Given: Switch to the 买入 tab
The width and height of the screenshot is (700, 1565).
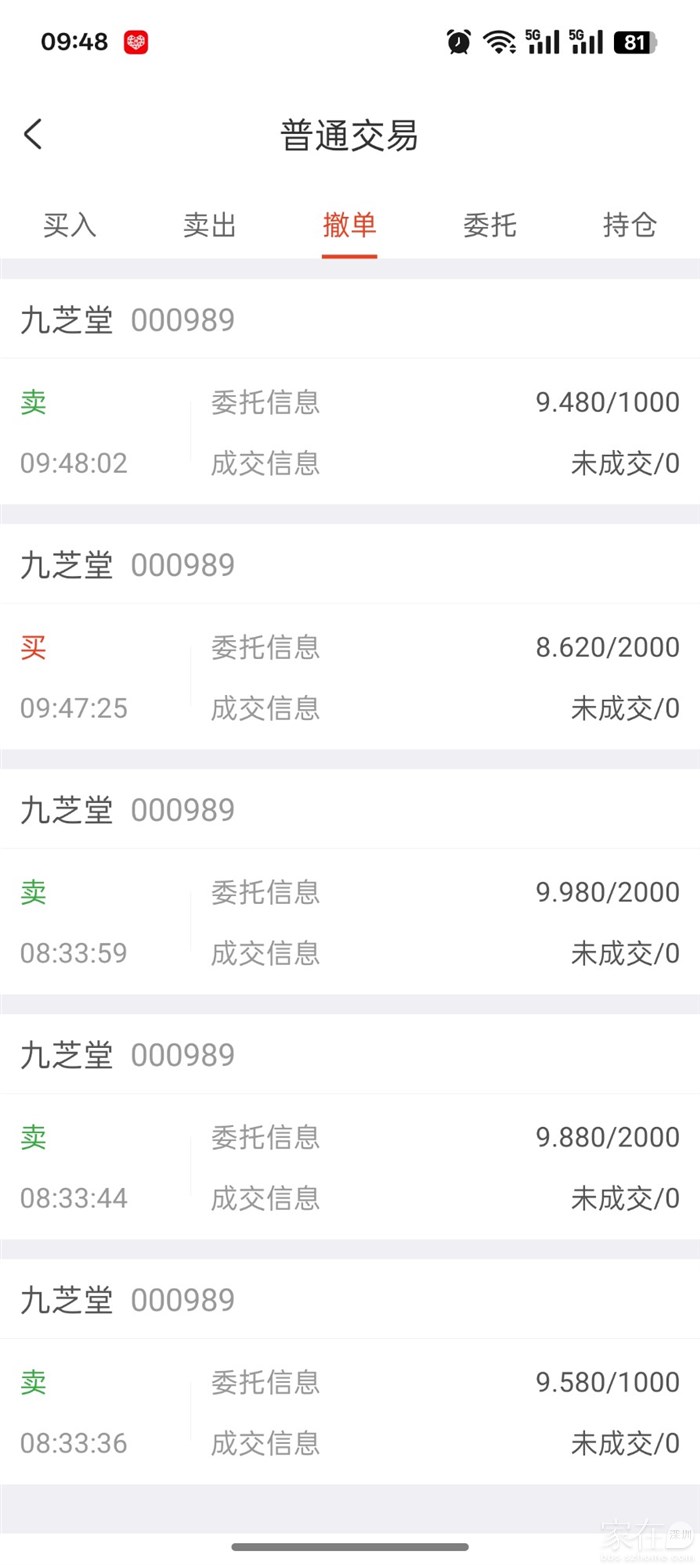Looking at the screenshot, I should point(70,225).
